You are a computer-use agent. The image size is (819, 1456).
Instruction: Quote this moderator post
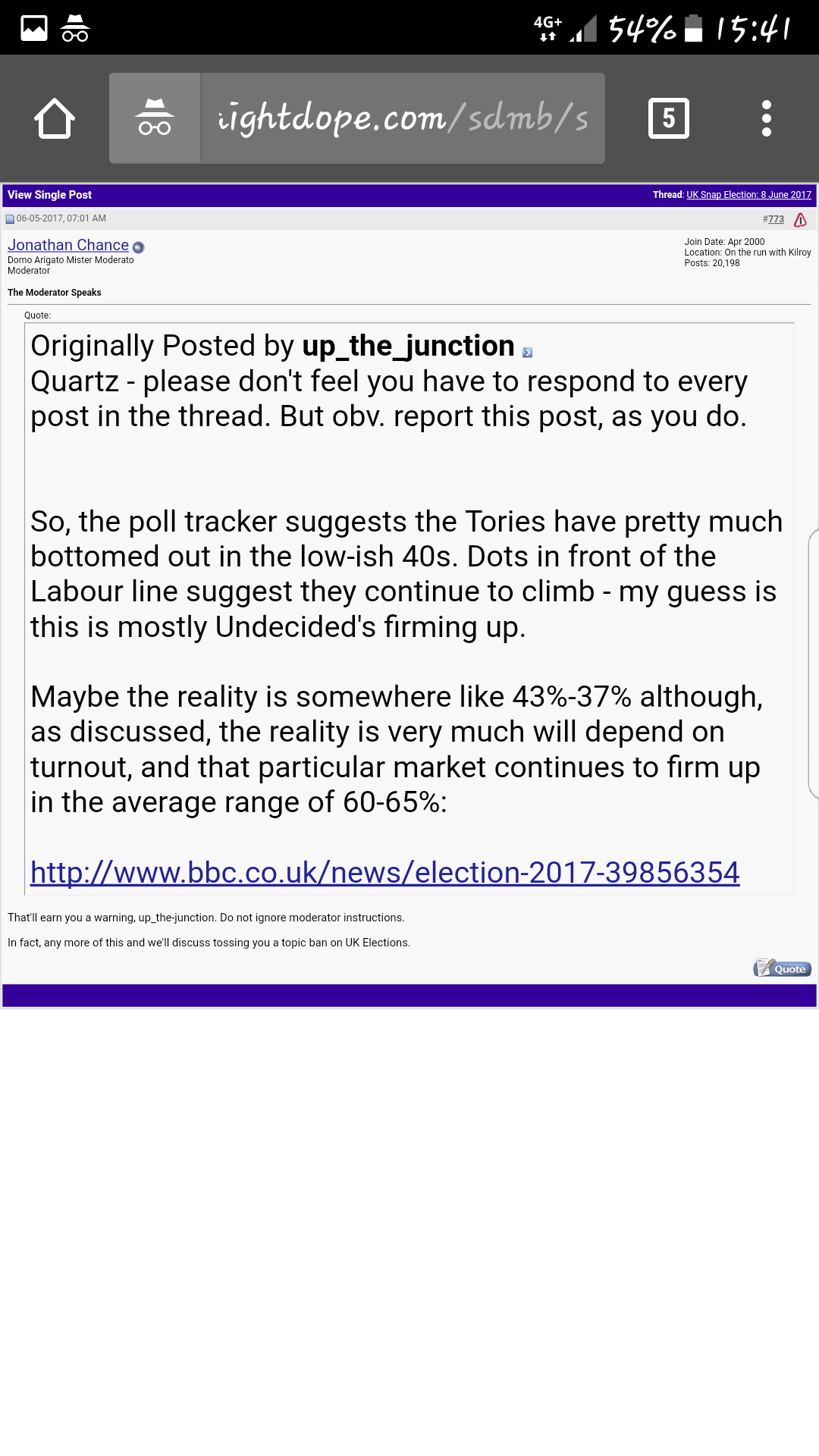783,968
